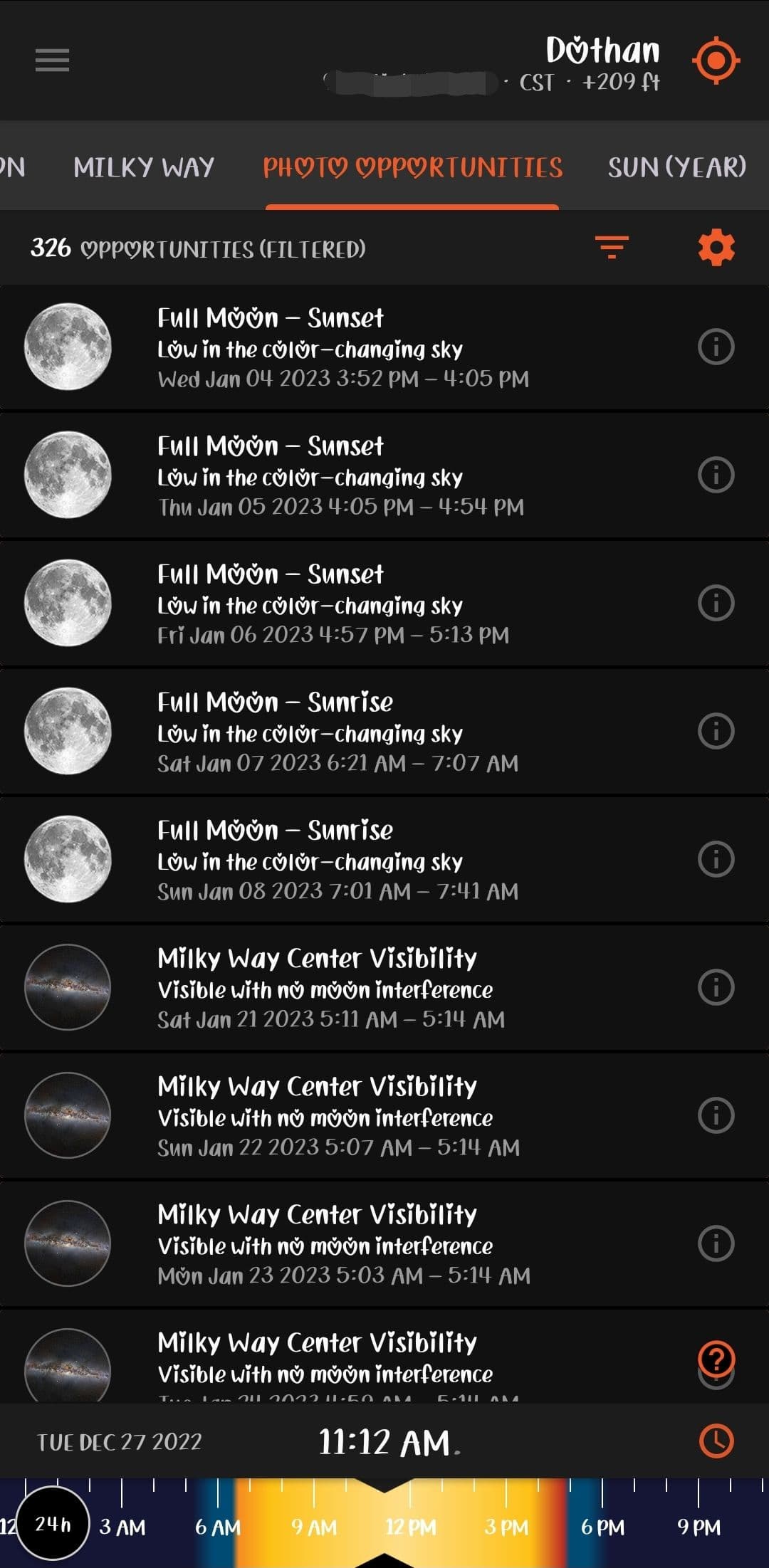Open the clock icon near the time display
Screen dimensions: 769x1568
(x=717, y=1442)
